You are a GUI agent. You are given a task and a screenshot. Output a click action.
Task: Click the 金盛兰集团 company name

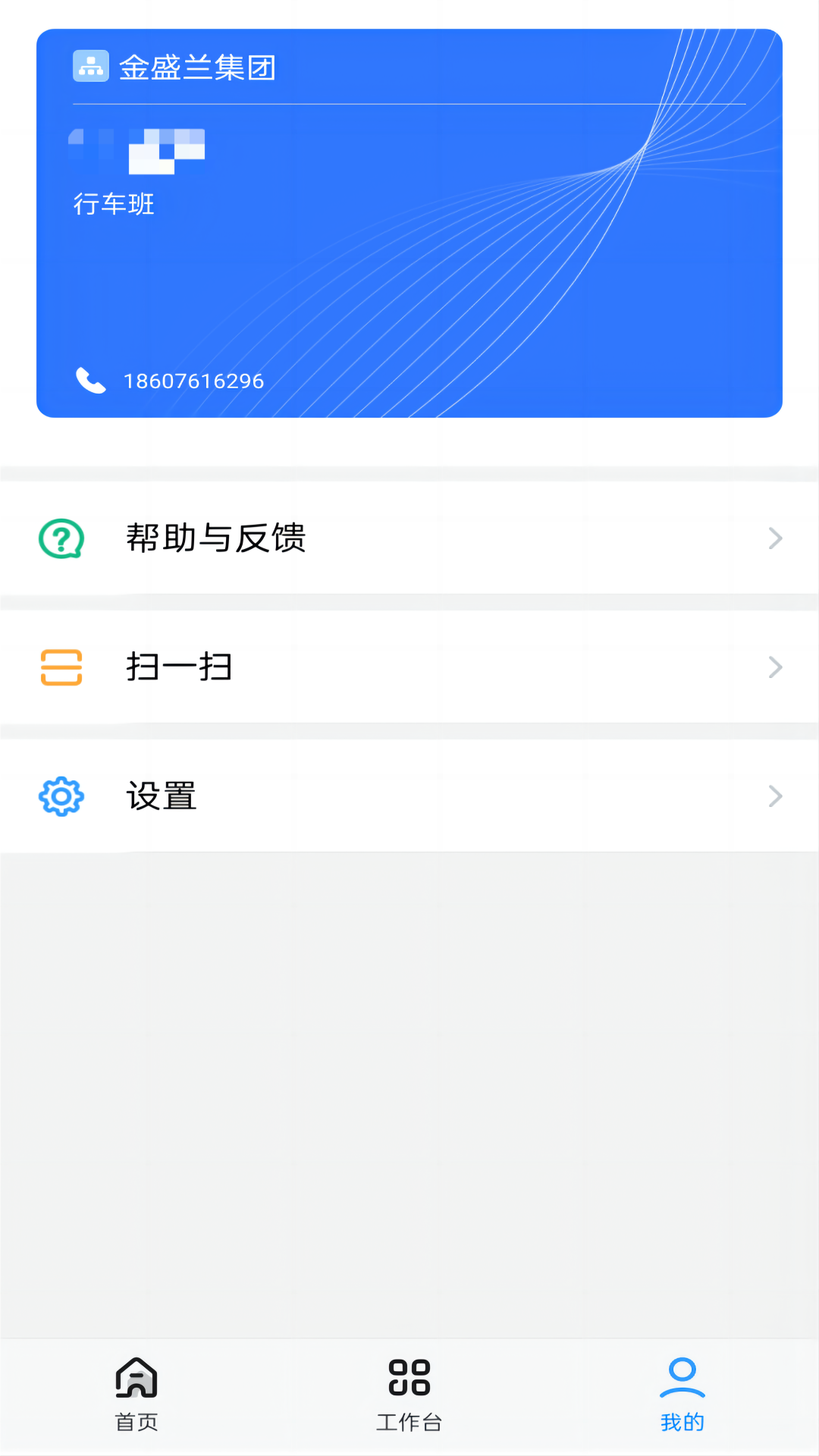tap(196, 67)
